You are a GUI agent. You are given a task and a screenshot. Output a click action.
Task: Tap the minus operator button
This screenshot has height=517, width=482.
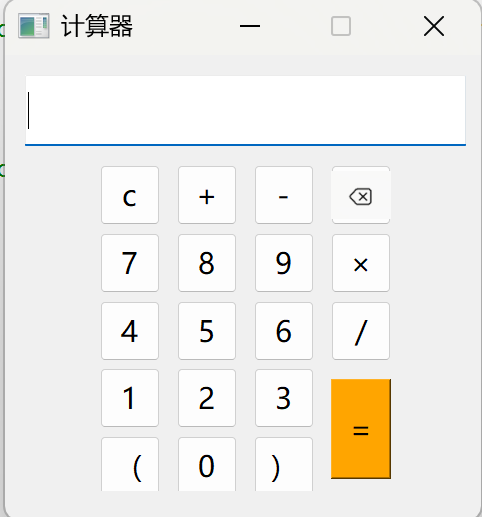(x=284, y=195)
